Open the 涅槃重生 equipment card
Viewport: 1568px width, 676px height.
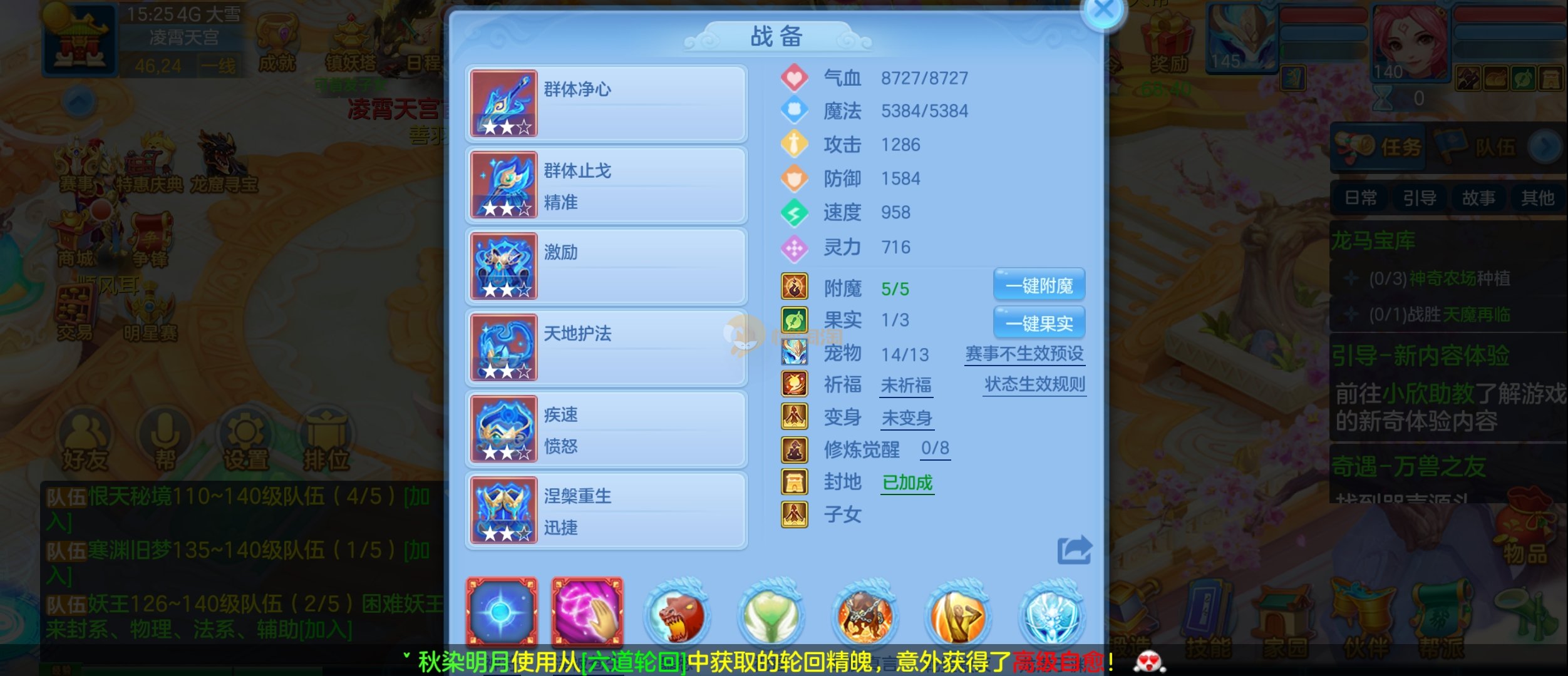pyautogui.click(x=606, y=511)
